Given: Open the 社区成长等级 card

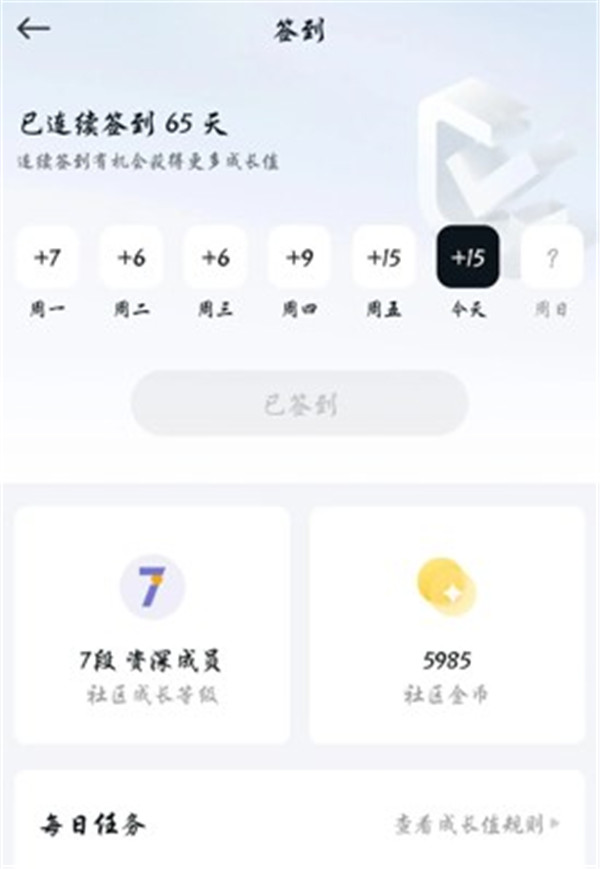Looking at the screenshot, I should (x=152, y=624).
